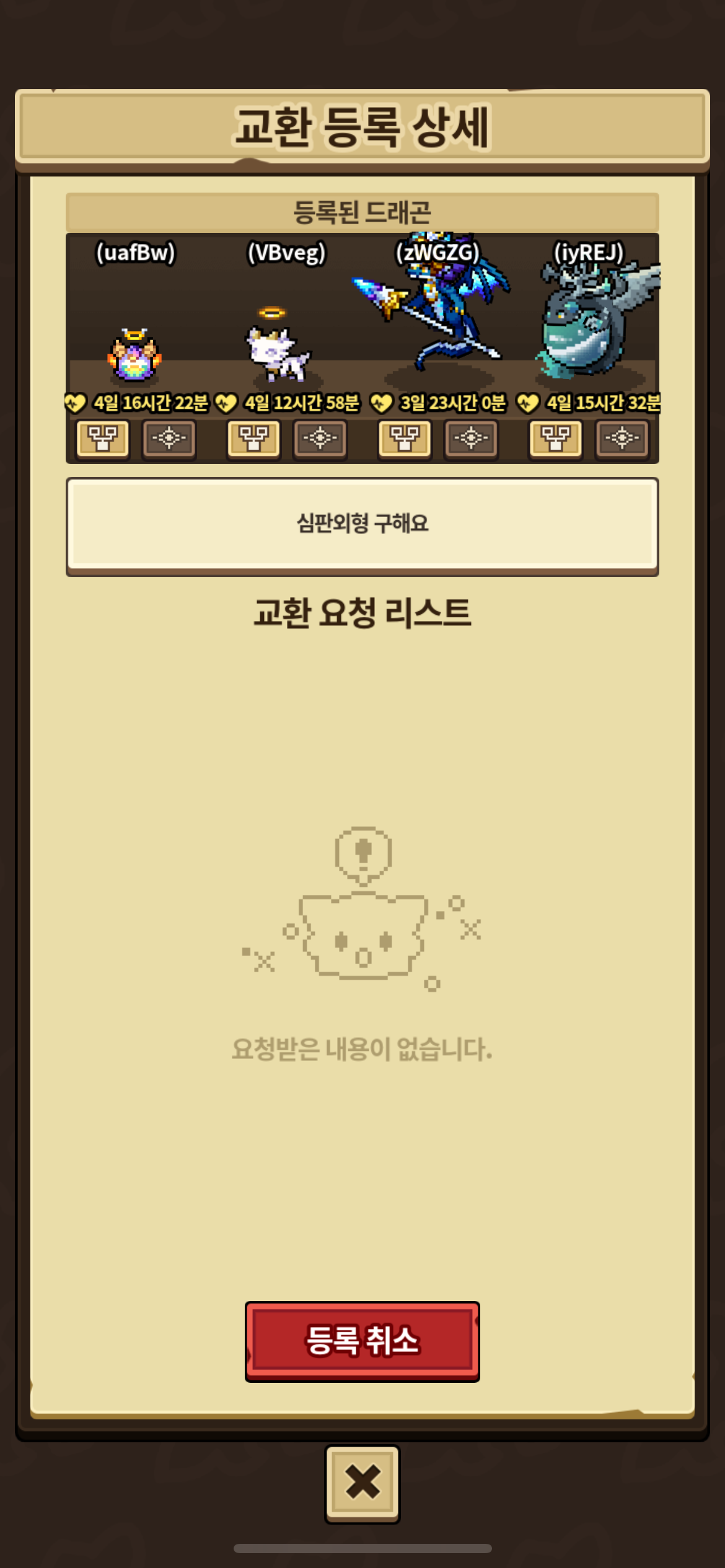
Task: Tap the target icon under dragon VBveg
Action: 320,439
